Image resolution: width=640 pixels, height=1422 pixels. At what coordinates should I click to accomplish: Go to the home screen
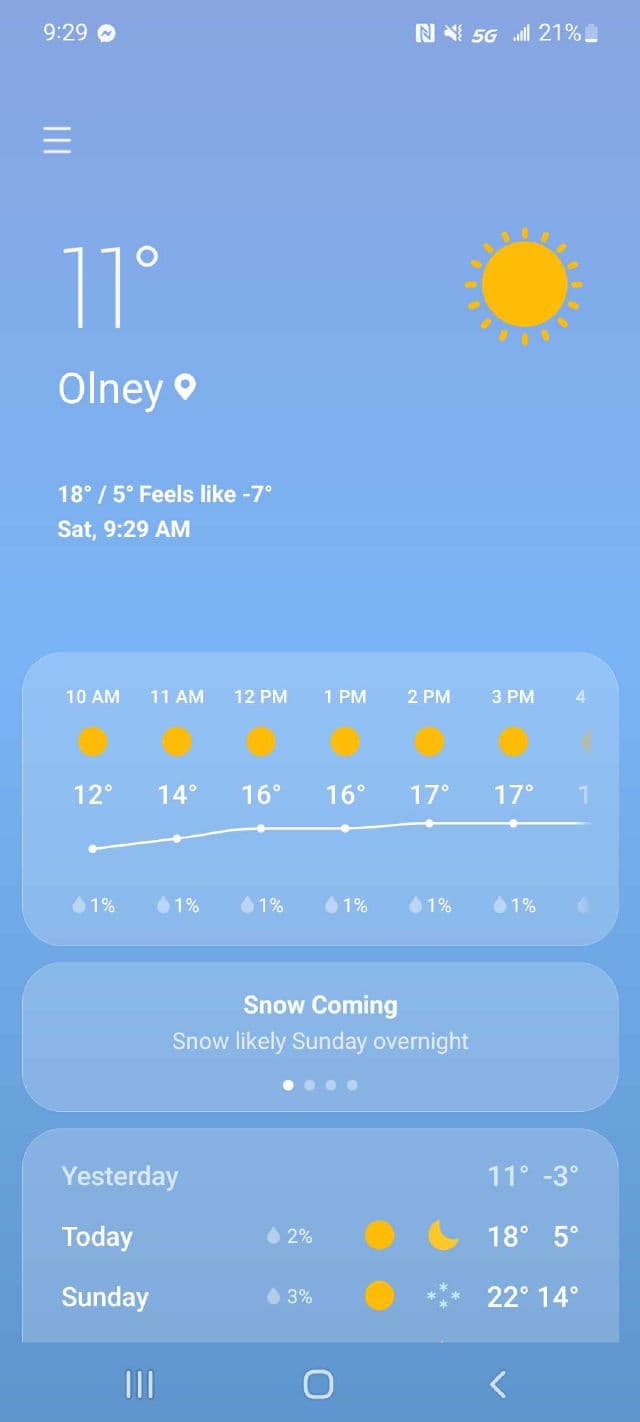318,1384
